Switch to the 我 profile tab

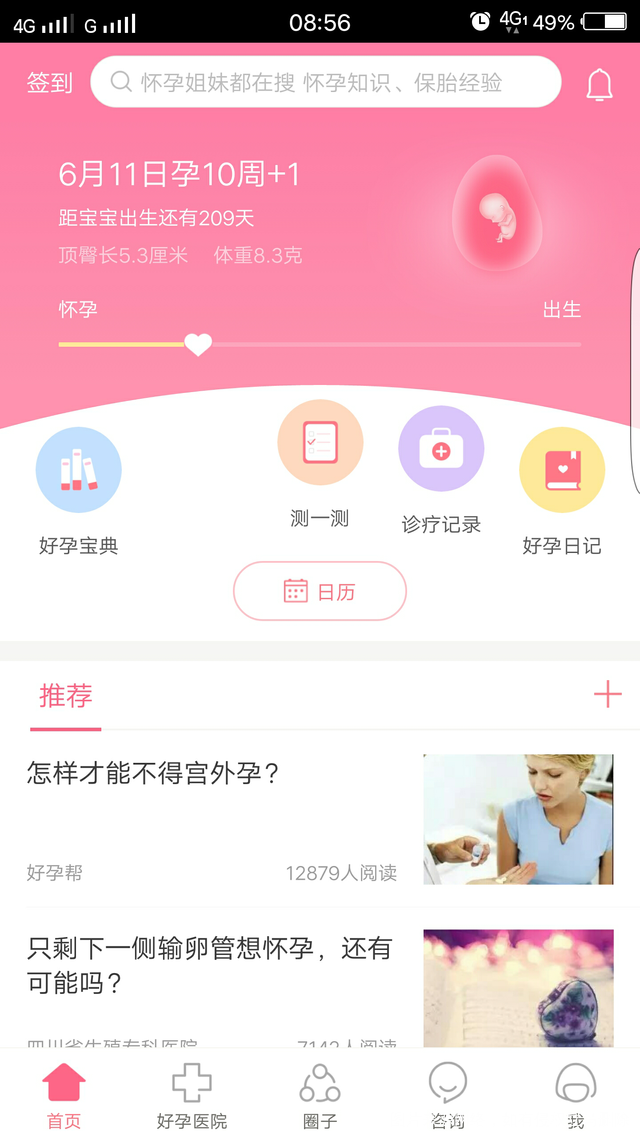576,1095
